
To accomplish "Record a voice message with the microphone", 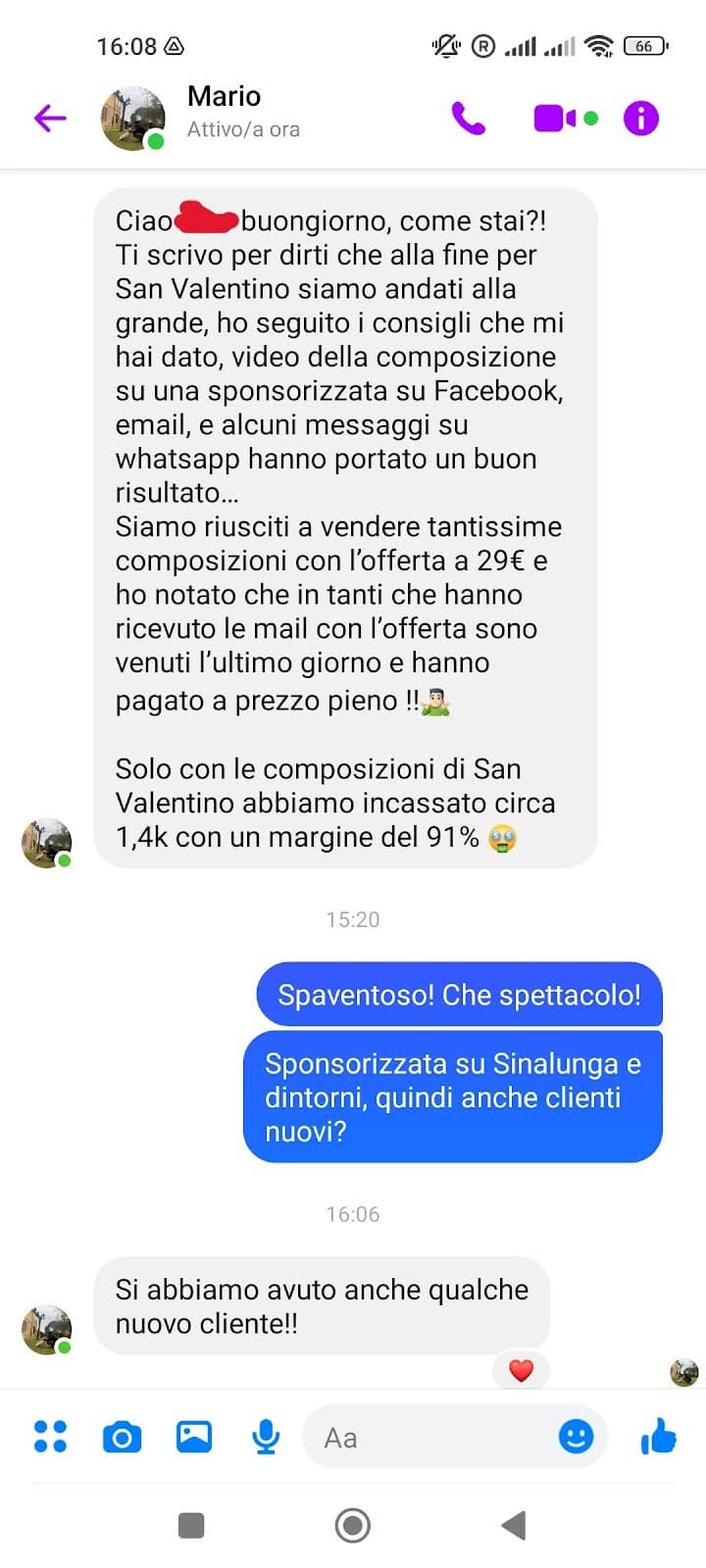I will click(x=266, y=1438).
